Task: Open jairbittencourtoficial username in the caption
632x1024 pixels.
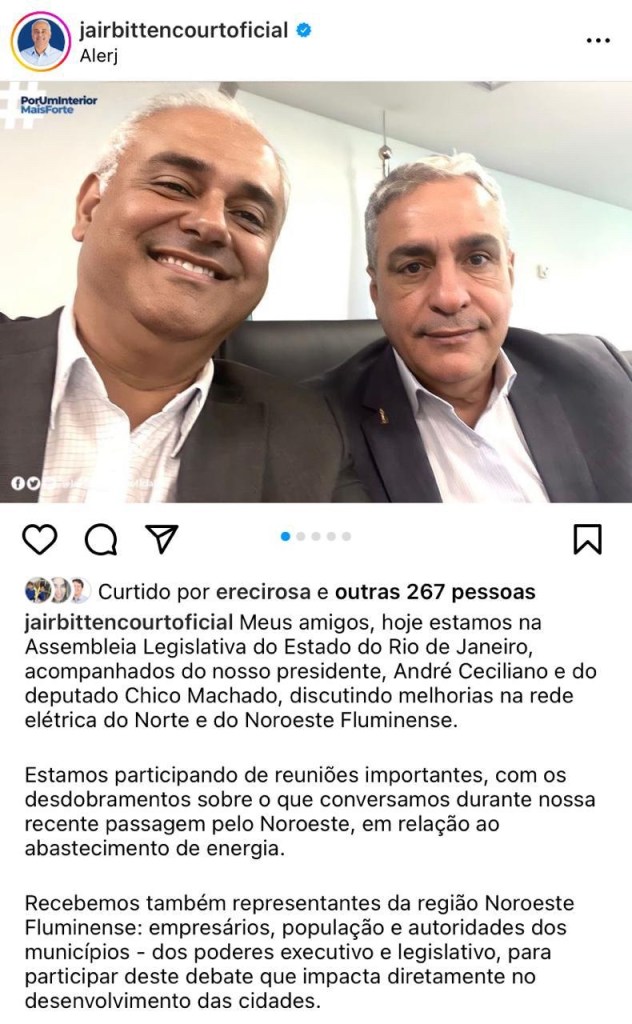Action: tap(129, 619)
